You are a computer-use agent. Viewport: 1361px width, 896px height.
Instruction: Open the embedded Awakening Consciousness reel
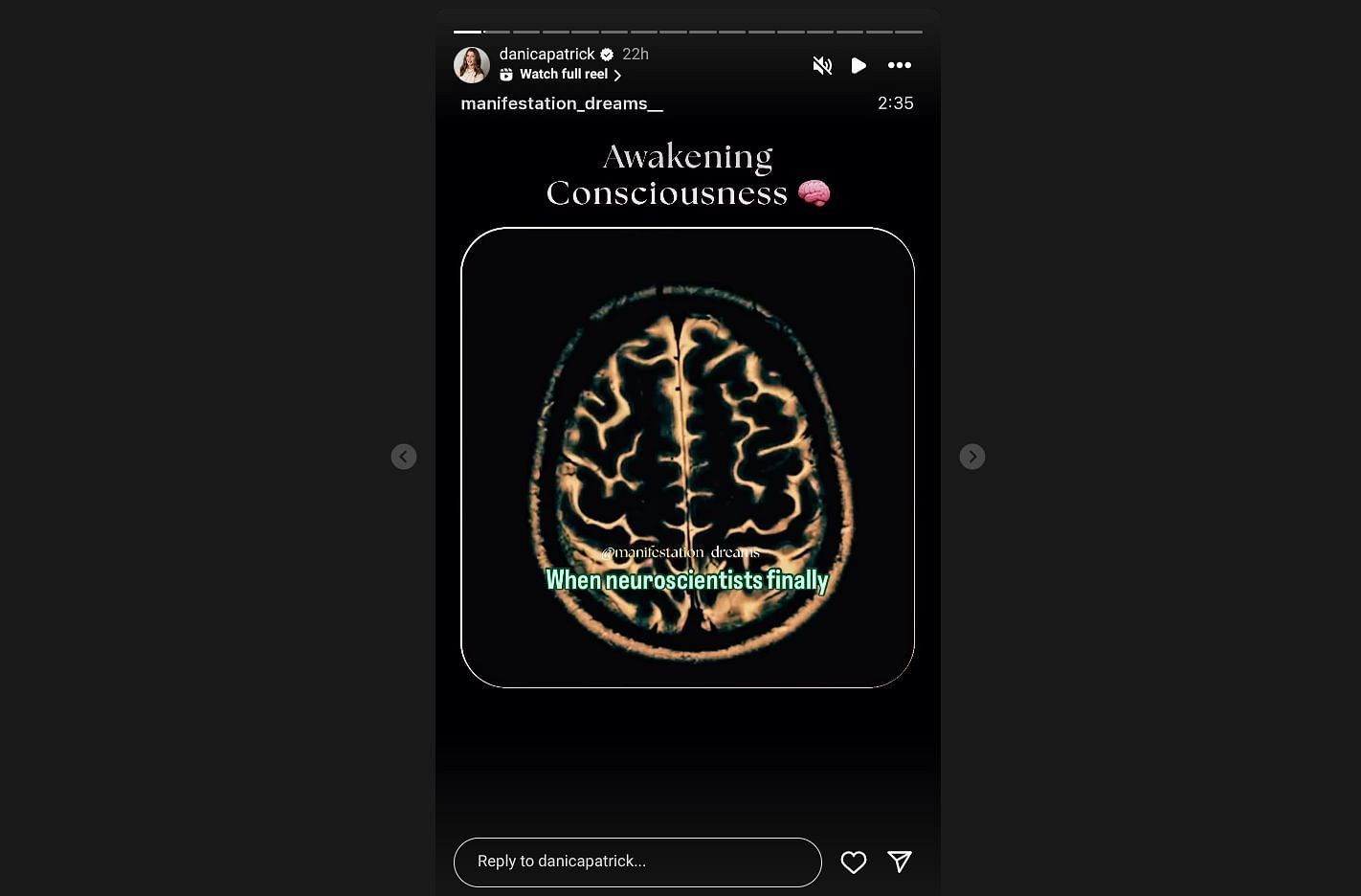(687, 458)
